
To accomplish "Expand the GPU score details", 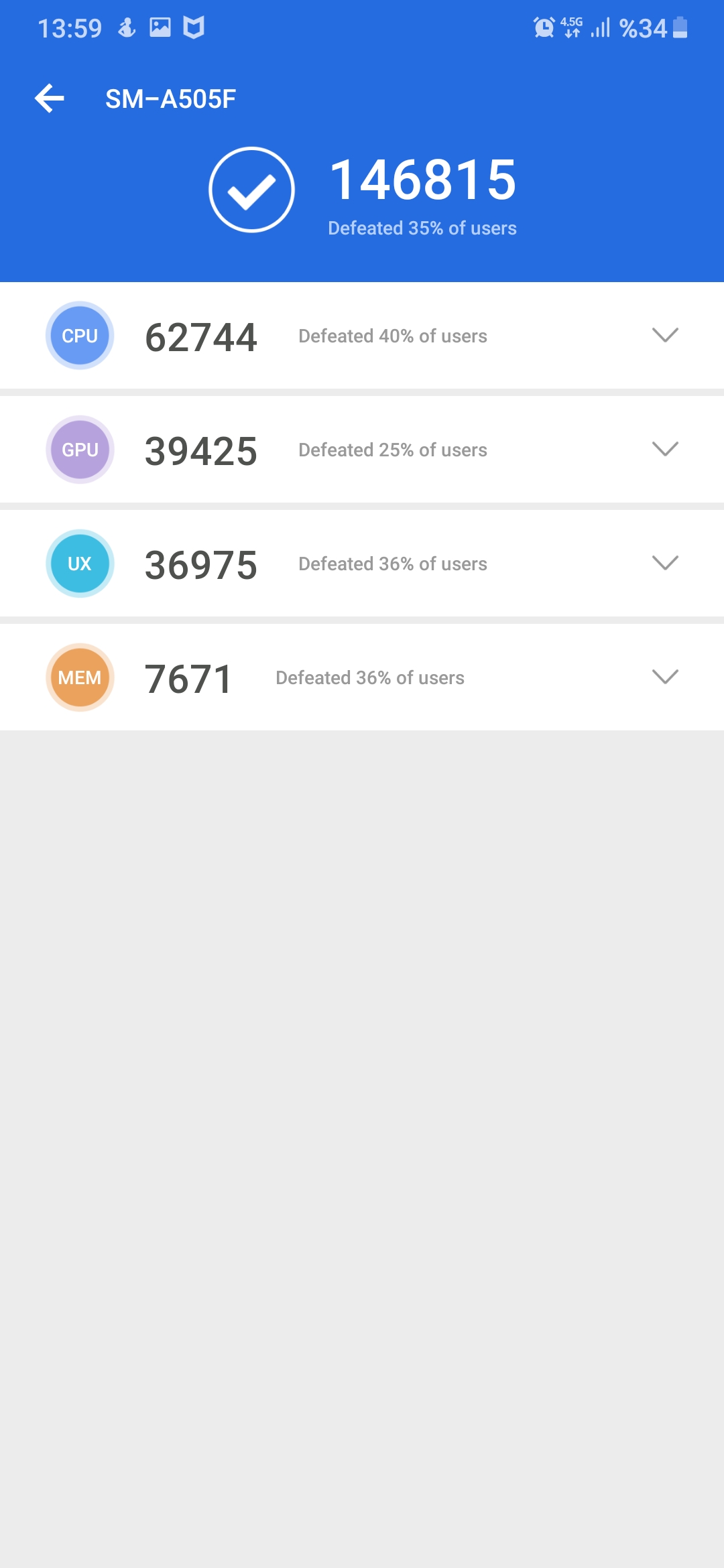I will [x=665, y=449].
